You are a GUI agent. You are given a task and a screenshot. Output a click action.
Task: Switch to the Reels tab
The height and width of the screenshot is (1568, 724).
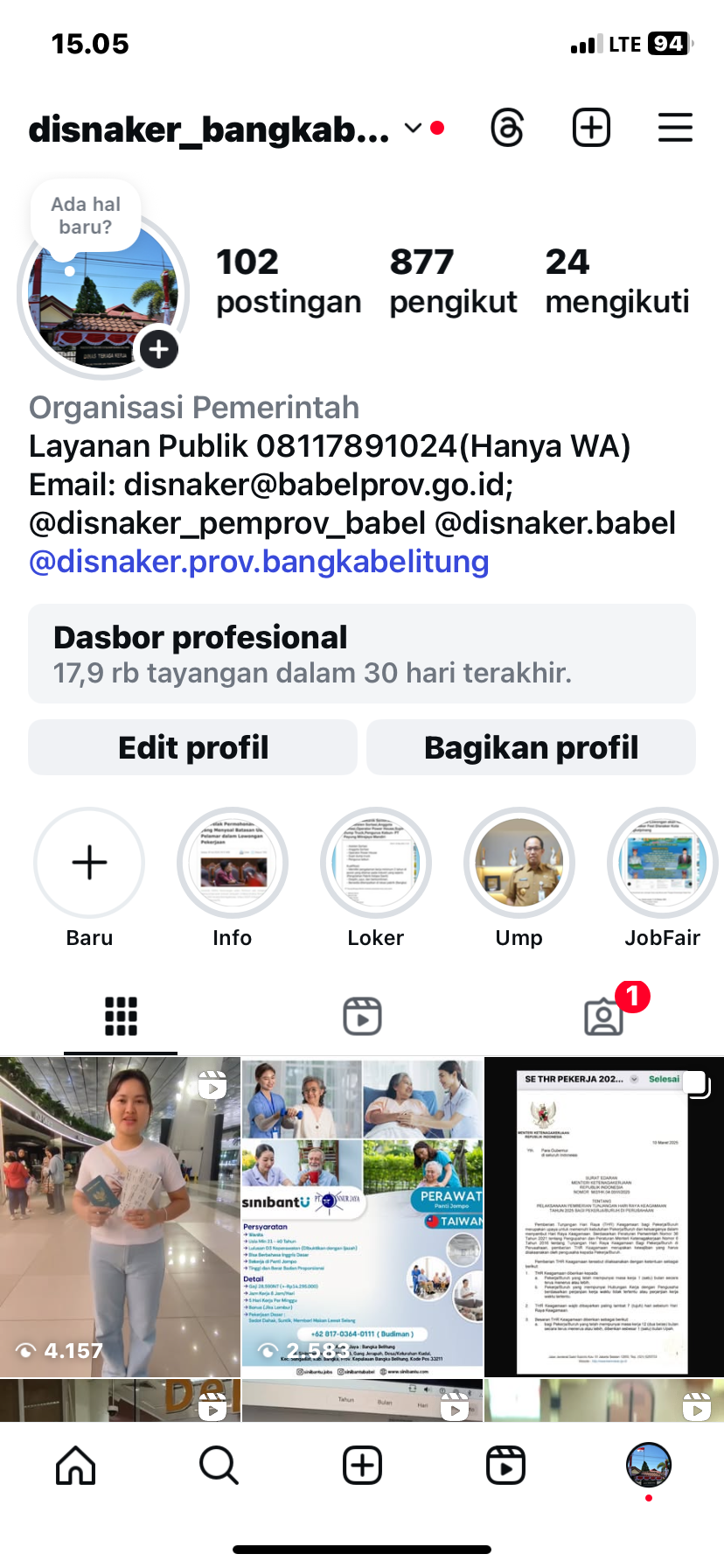[362, 1017]
